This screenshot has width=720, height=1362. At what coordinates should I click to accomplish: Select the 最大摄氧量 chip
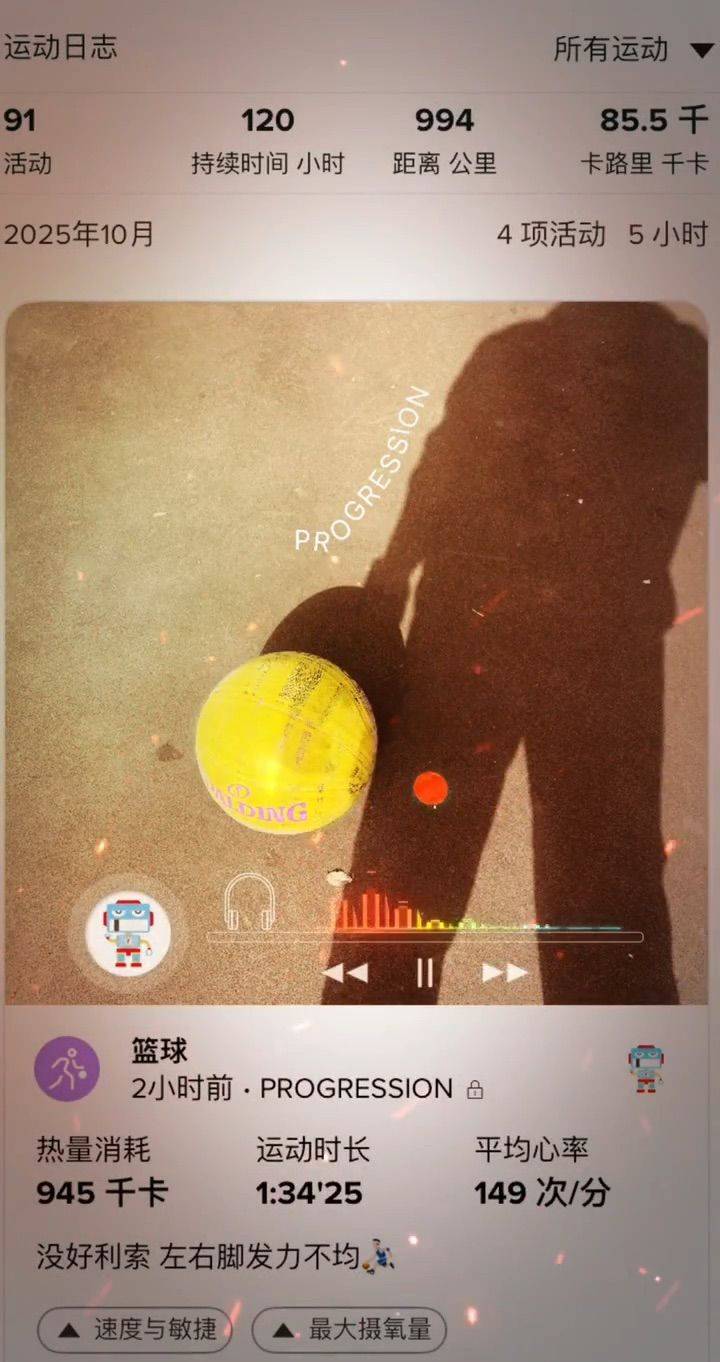click(349, 1329)
